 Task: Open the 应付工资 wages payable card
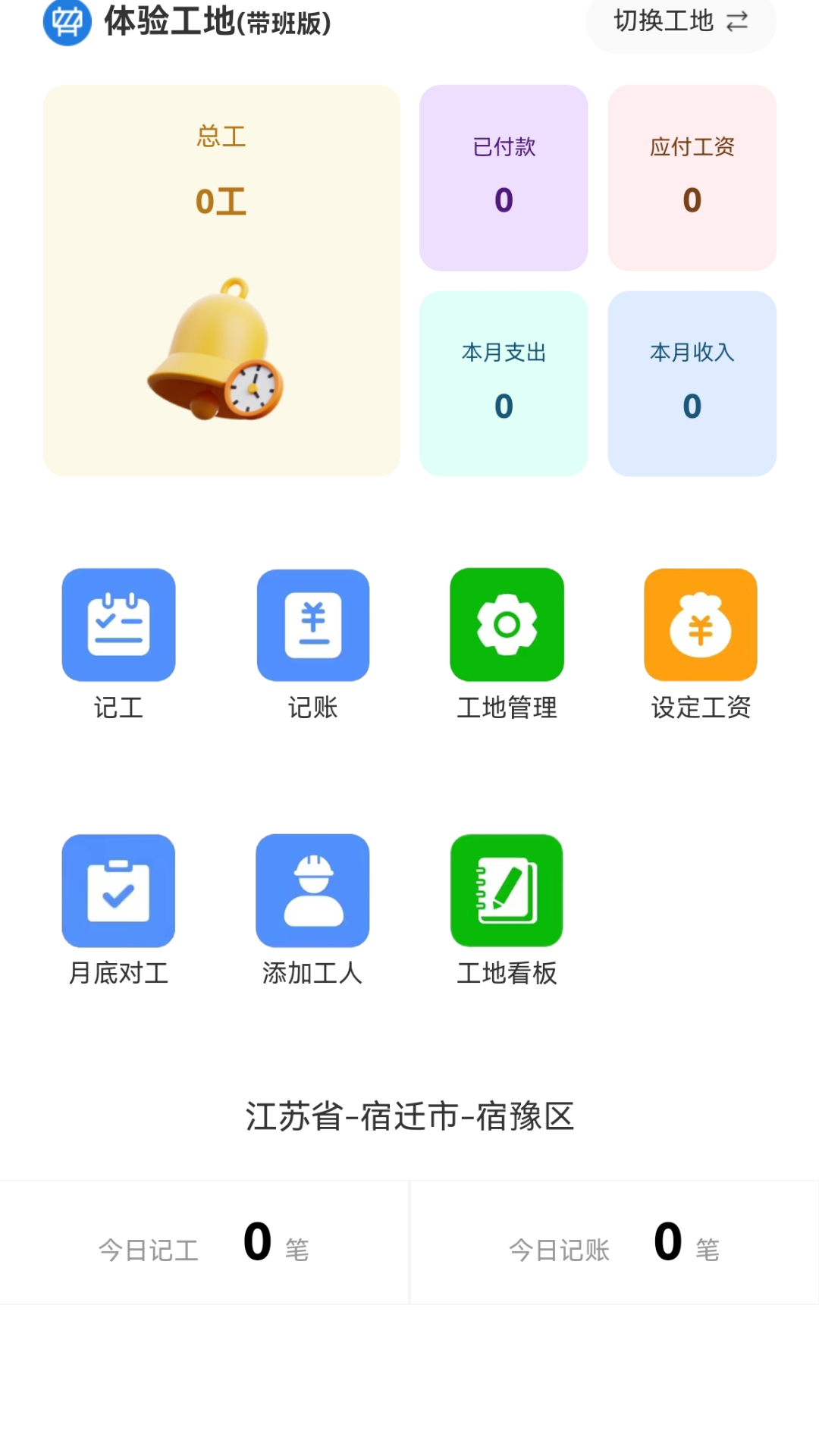pyautogui.click(x=692, y=178)
